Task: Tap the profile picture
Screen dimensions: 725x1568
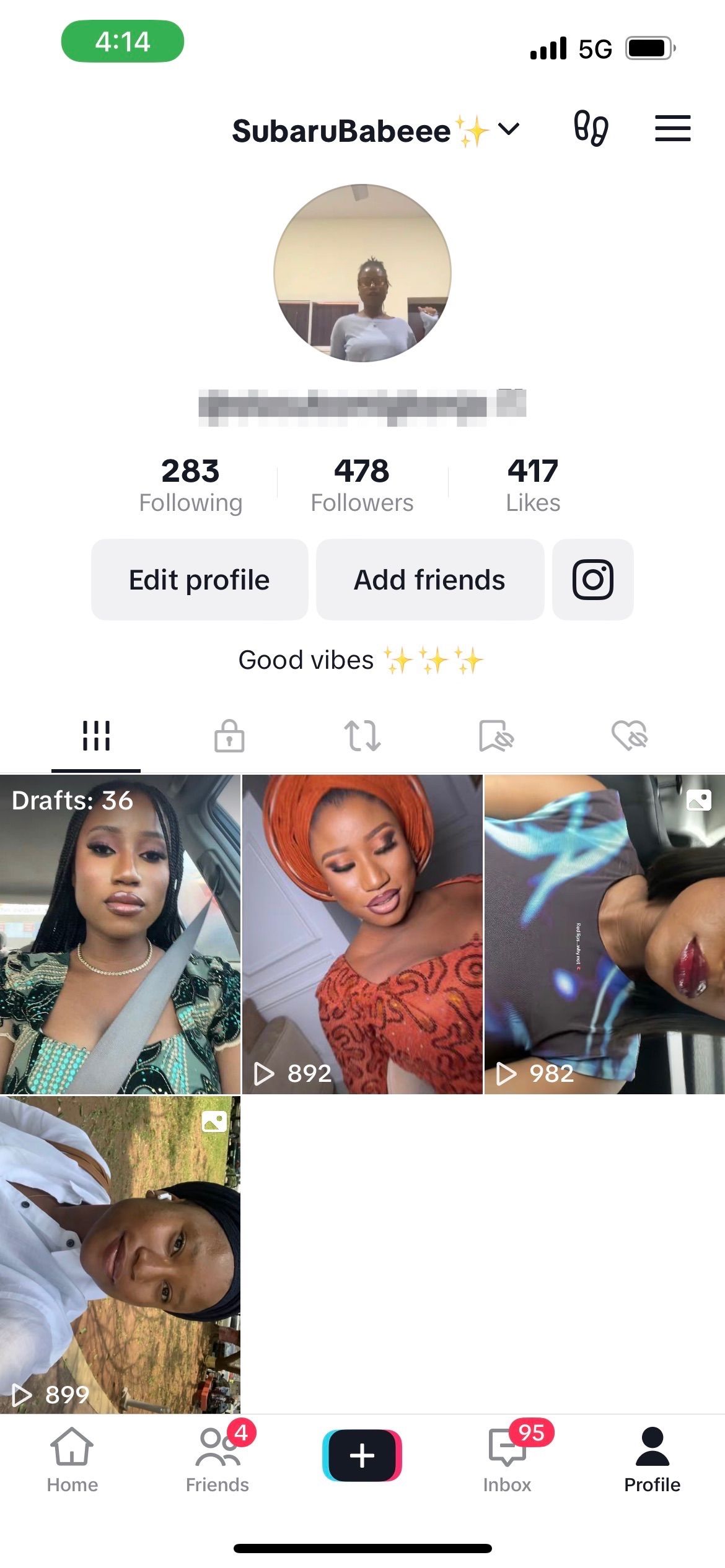Action: pos(362,272)
